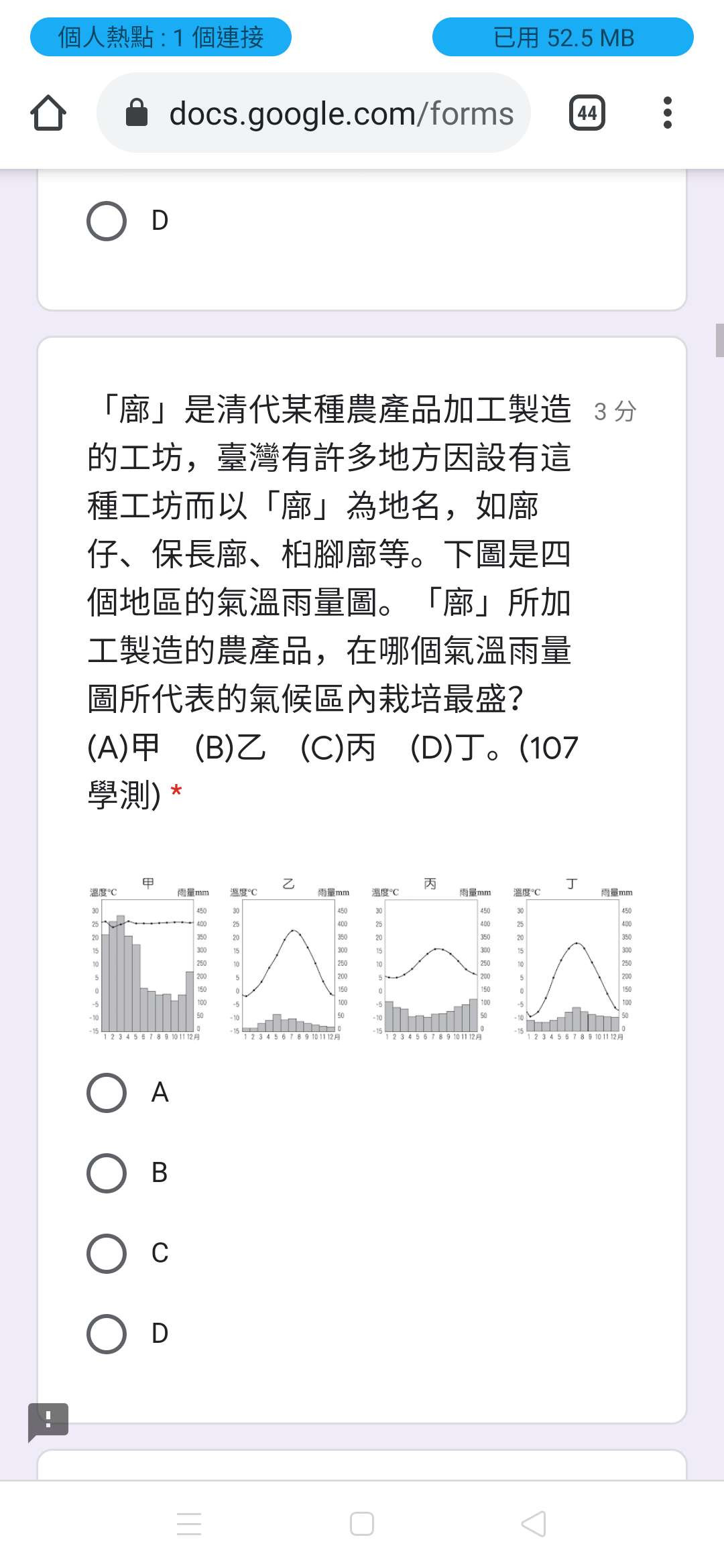
Task: Go back with the system back button
Action: point(534,1524)
